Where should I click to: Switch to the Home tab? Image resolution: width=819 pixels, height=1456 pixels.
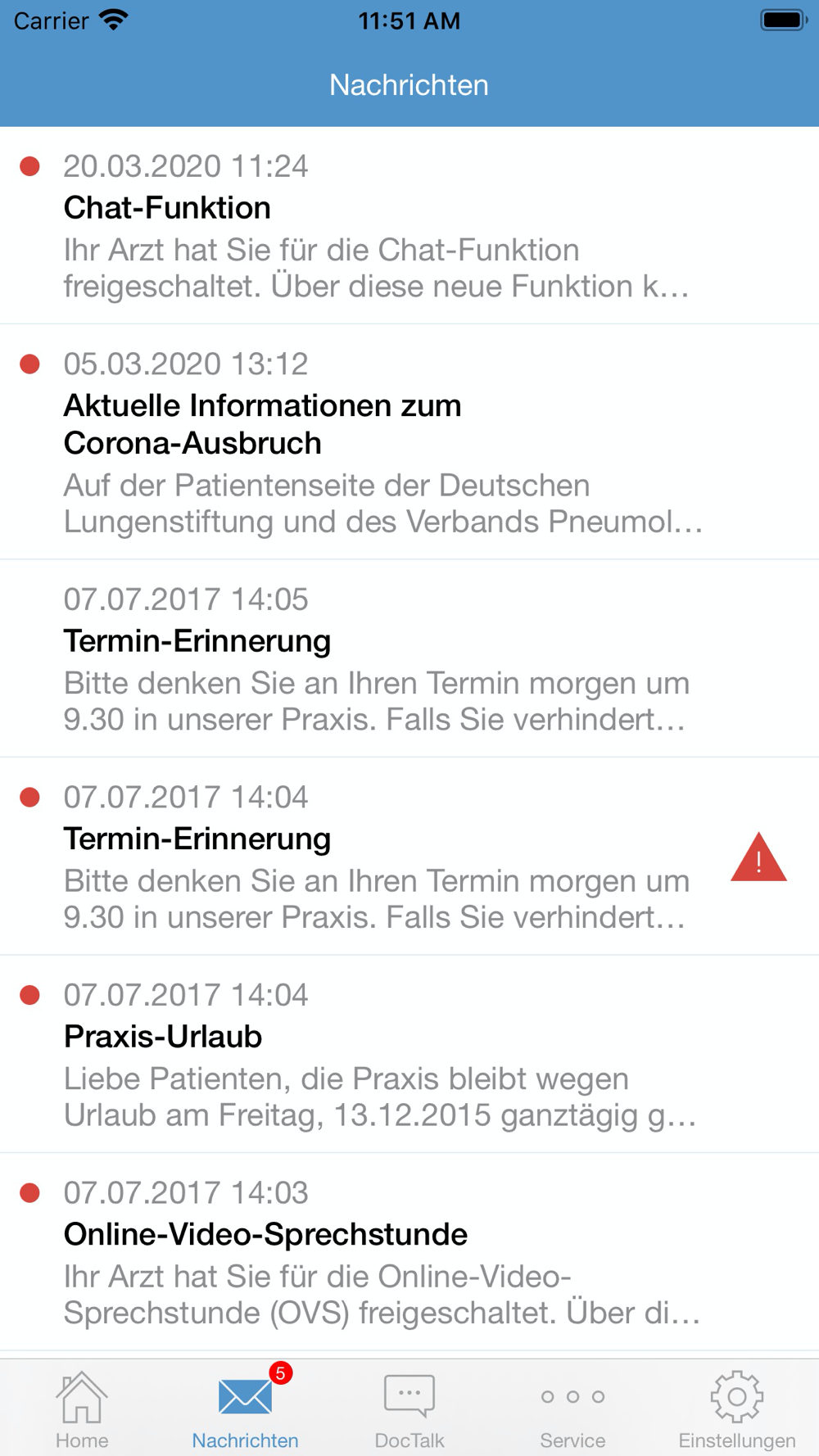point(82,1409)
